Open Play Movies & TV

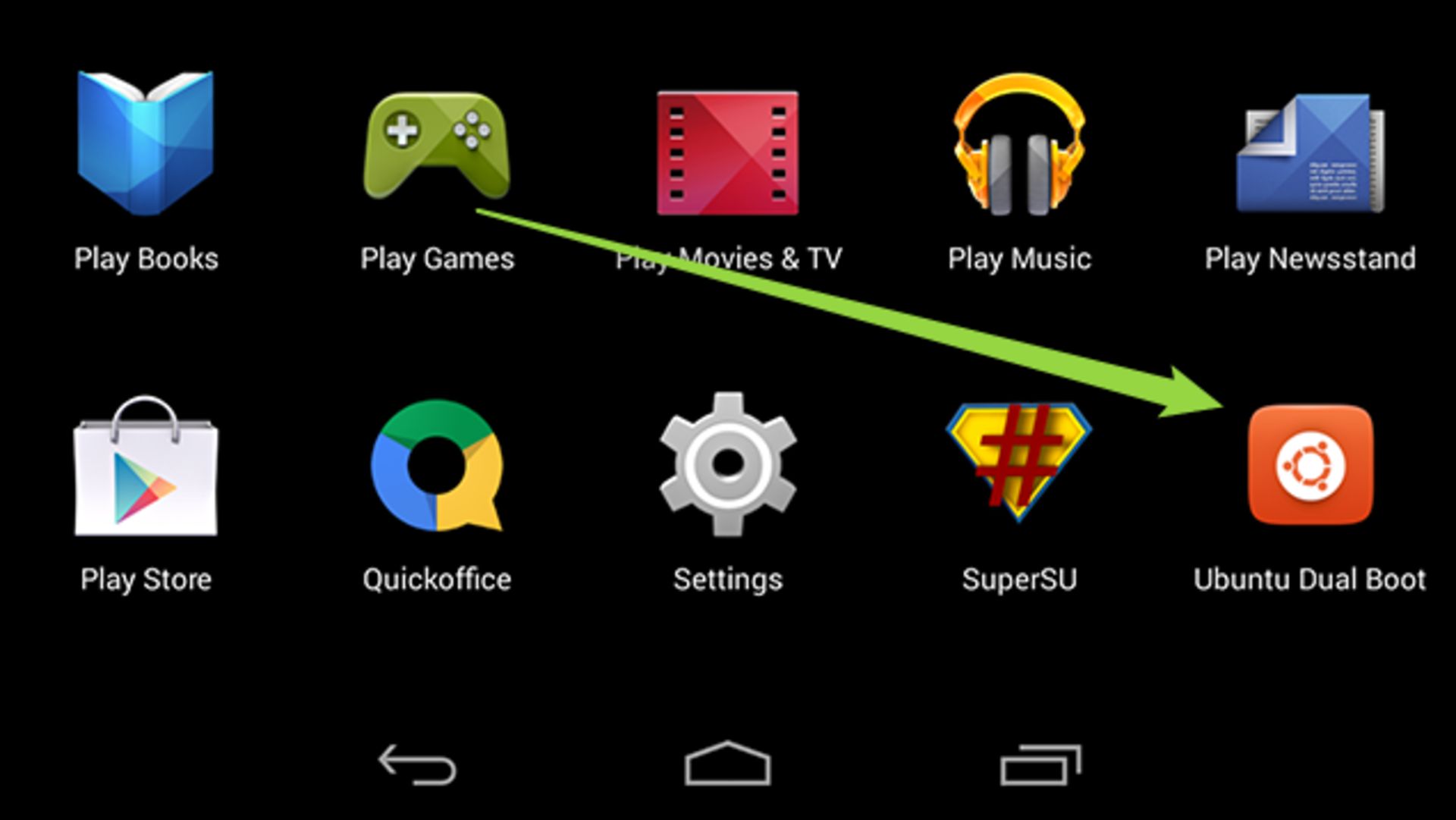point(727,153)
